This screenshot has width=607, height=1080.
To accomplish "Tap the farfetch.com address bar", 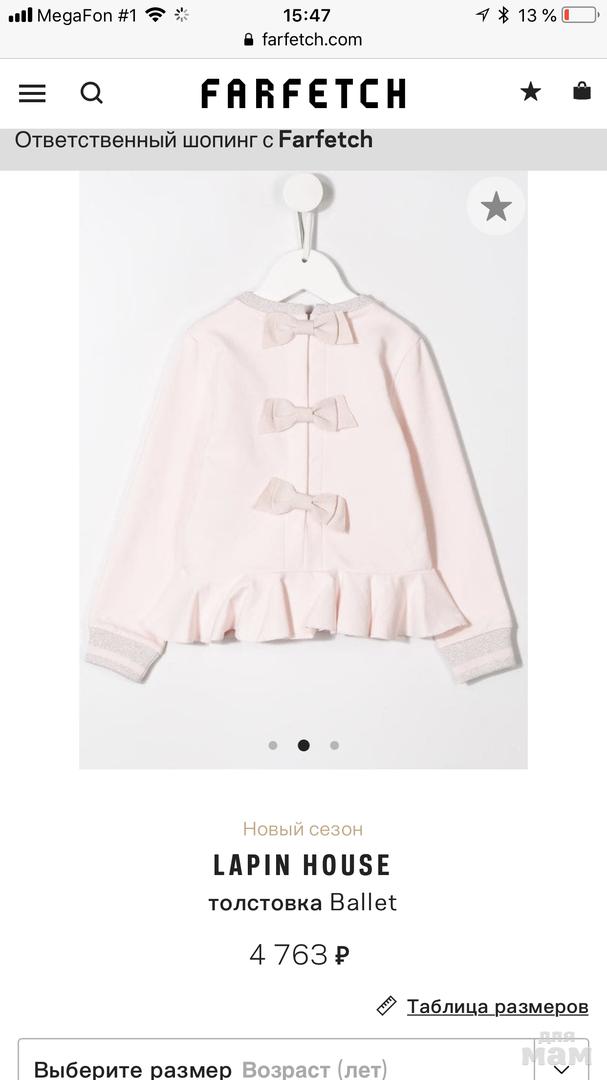I will [303, 40].
